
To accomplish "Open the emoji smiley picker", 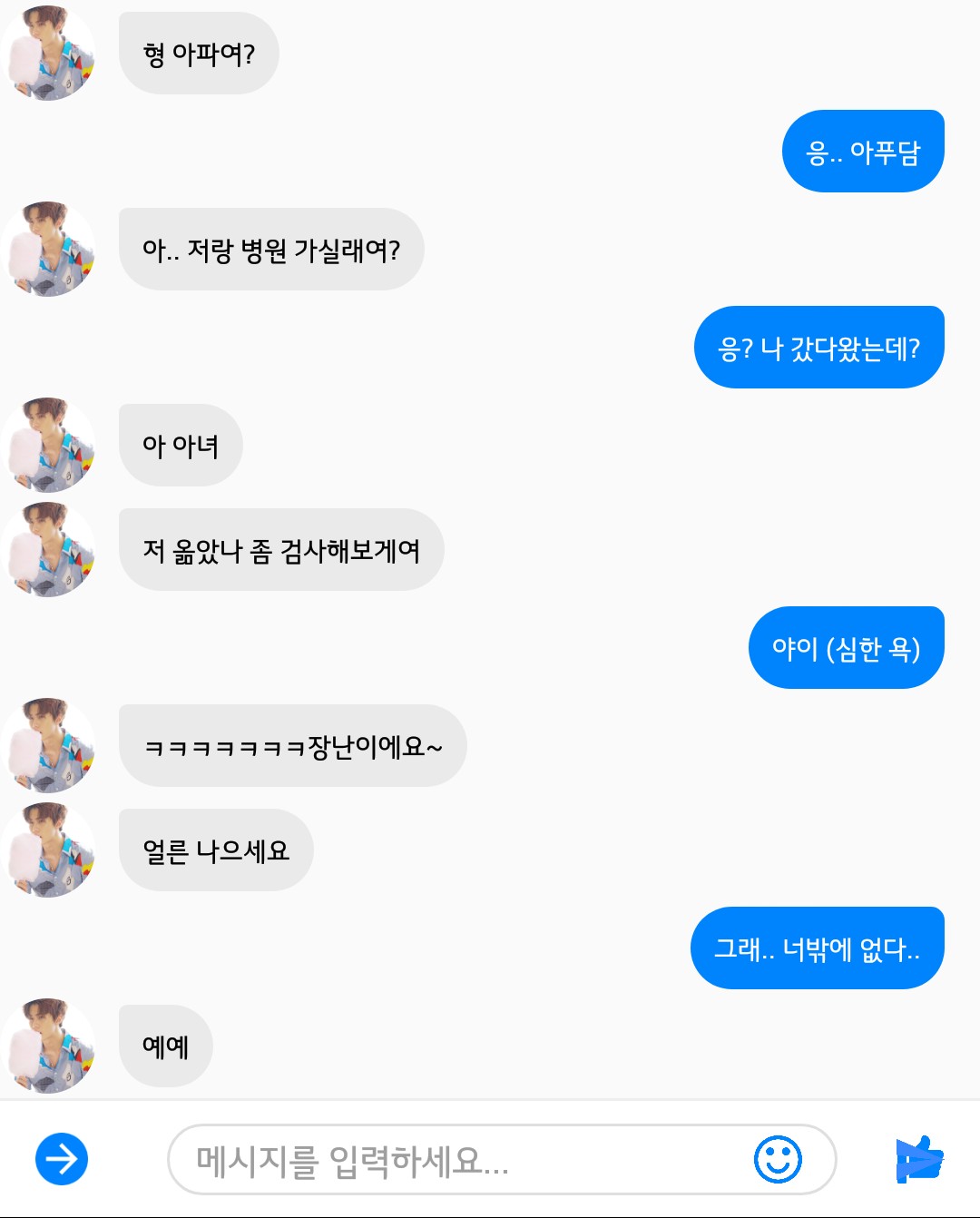I will tap(778, 1159).
